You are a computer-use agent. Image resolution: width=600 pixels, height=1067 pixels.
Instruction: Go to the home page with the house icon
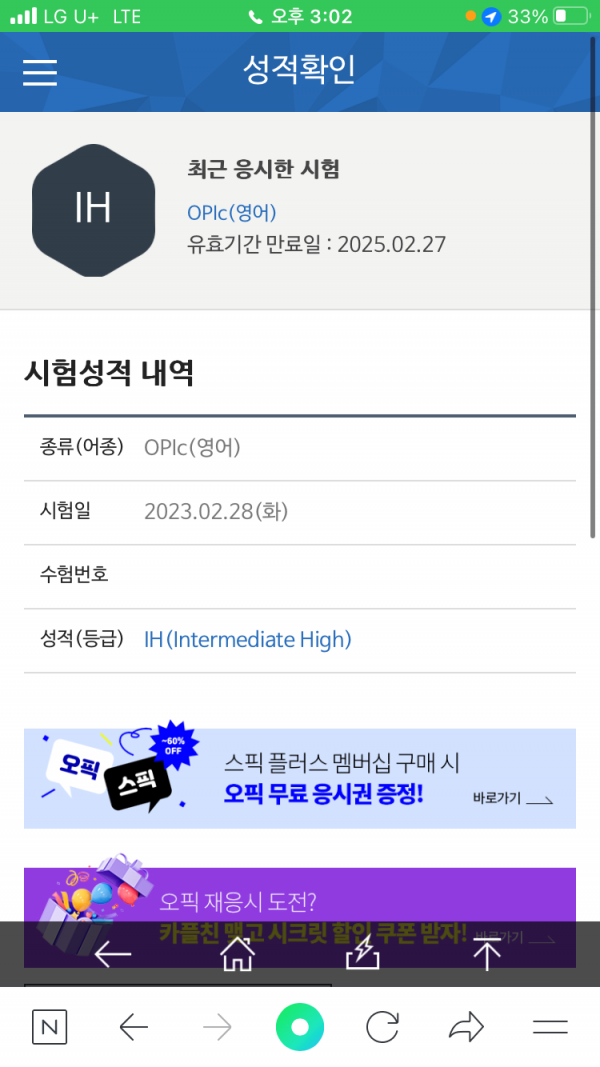point(237,954)
